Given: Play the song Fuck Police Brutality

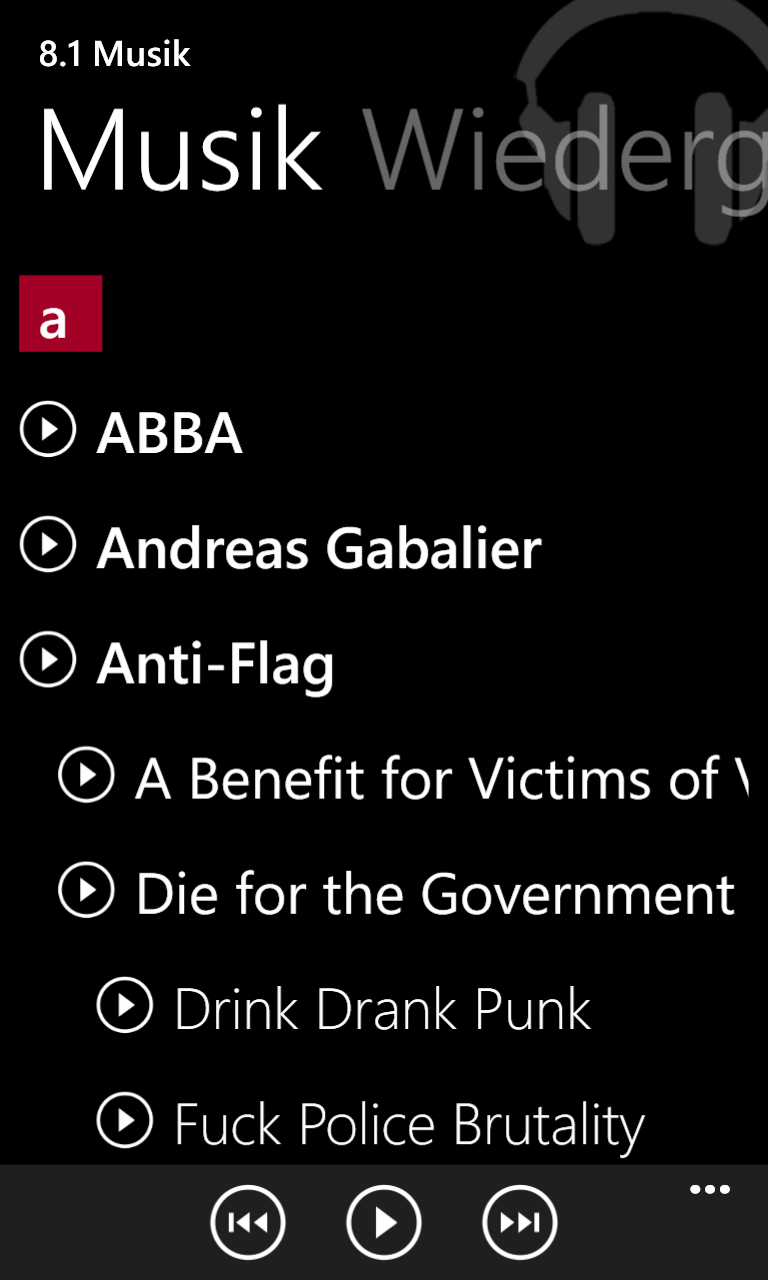Looking at the screenshot, I should tap(125, 1121).
